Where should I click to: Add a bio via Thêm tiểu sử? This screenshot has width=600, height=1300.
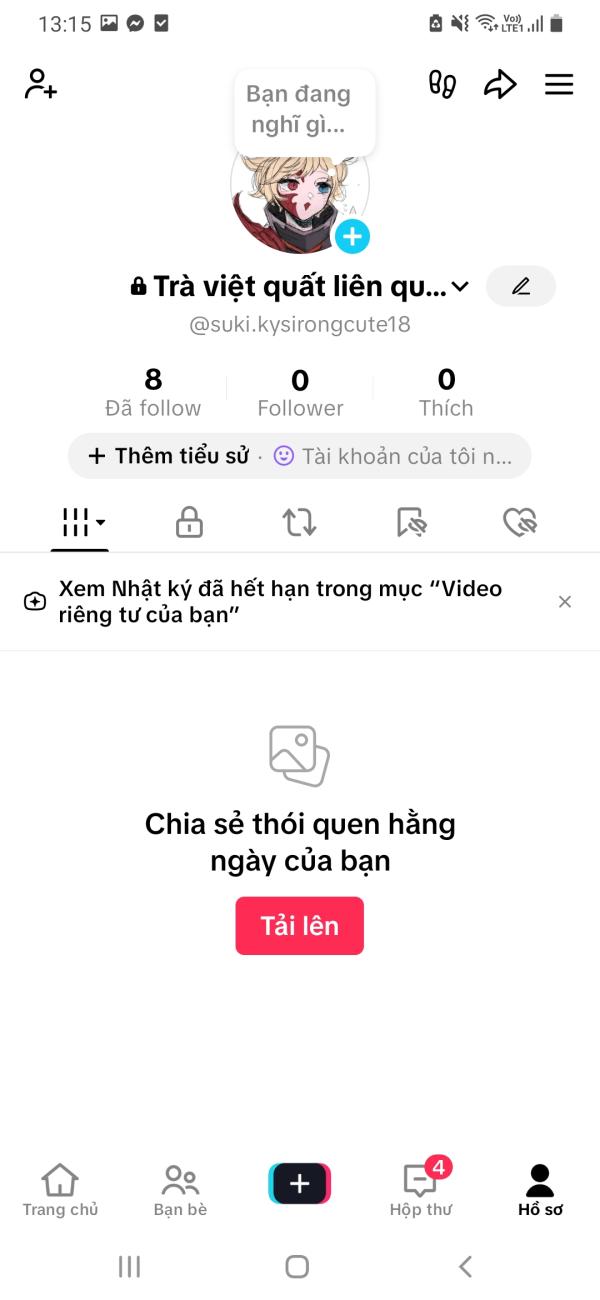point(168,456)
